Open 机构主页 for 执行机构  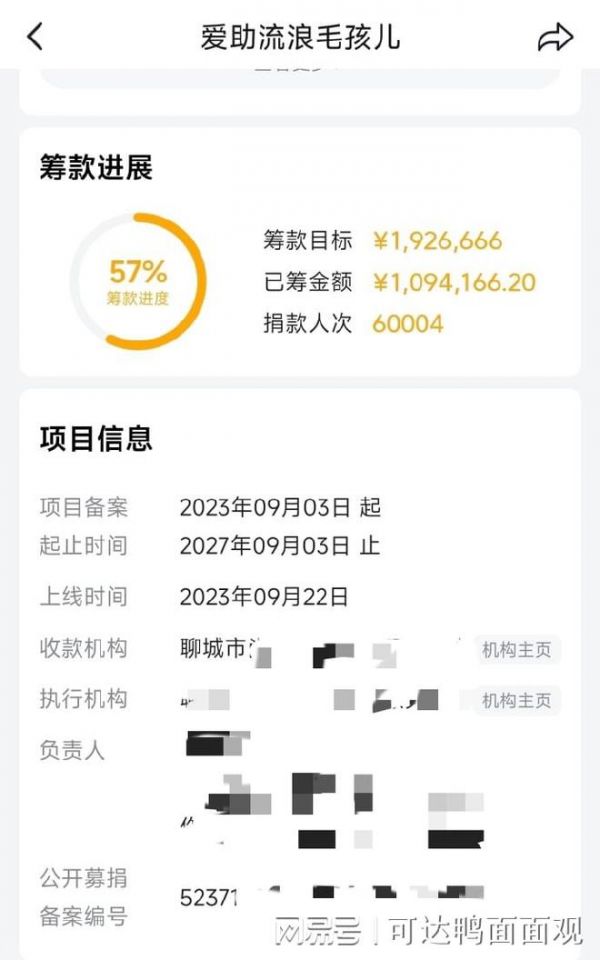click(x=517, y=700)
